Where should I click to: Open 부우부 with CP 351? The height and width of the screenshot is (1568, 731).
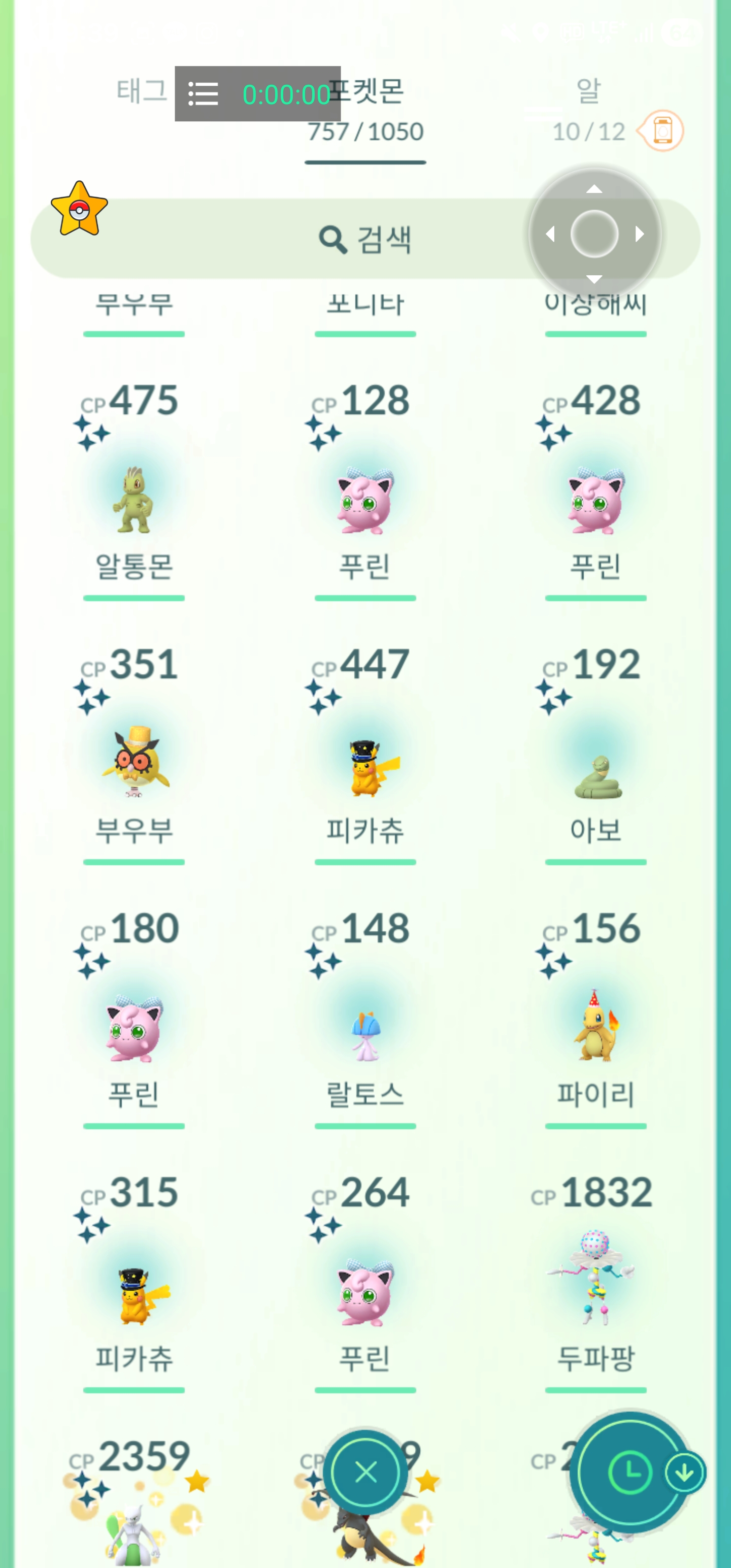[134, 764]
